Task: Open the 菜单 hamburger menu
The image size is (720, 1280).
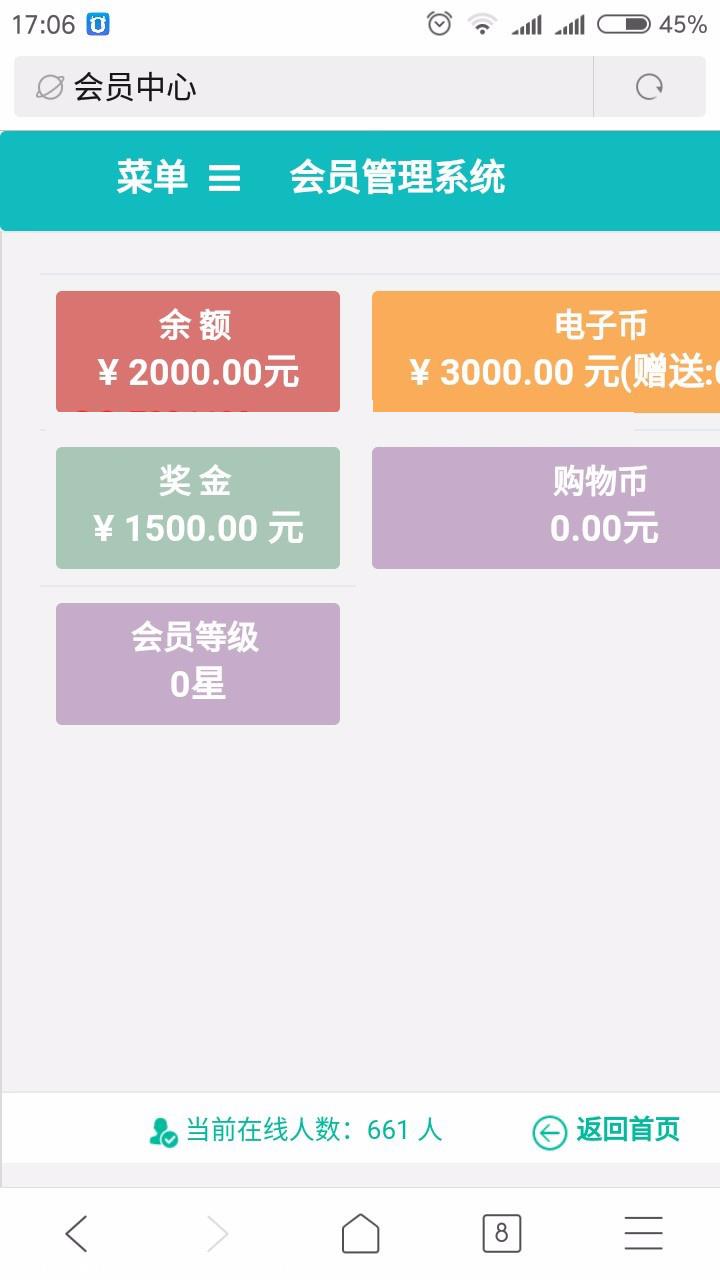Action: (179, 178)
